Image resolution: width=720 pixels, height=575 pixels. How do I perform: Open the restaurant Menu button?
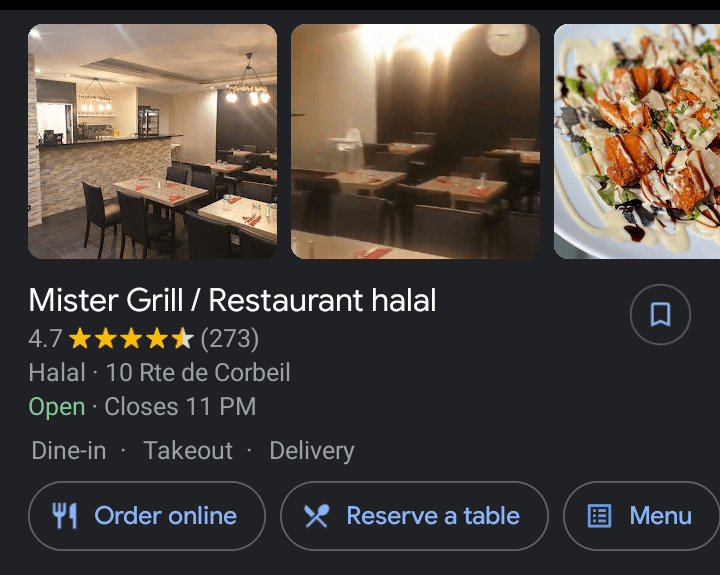click(x=641, y=516)
